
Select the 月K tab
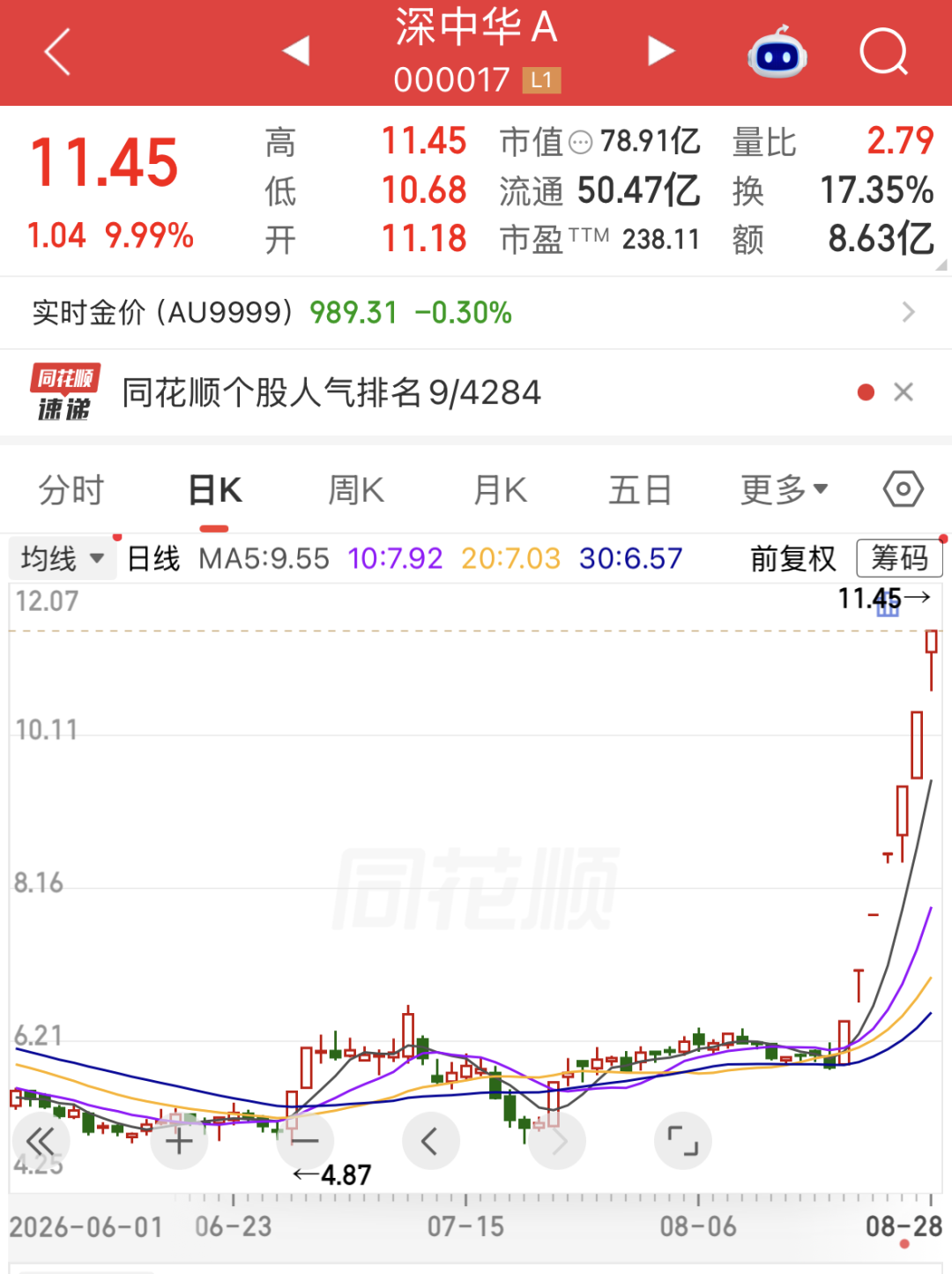(500, 490)
